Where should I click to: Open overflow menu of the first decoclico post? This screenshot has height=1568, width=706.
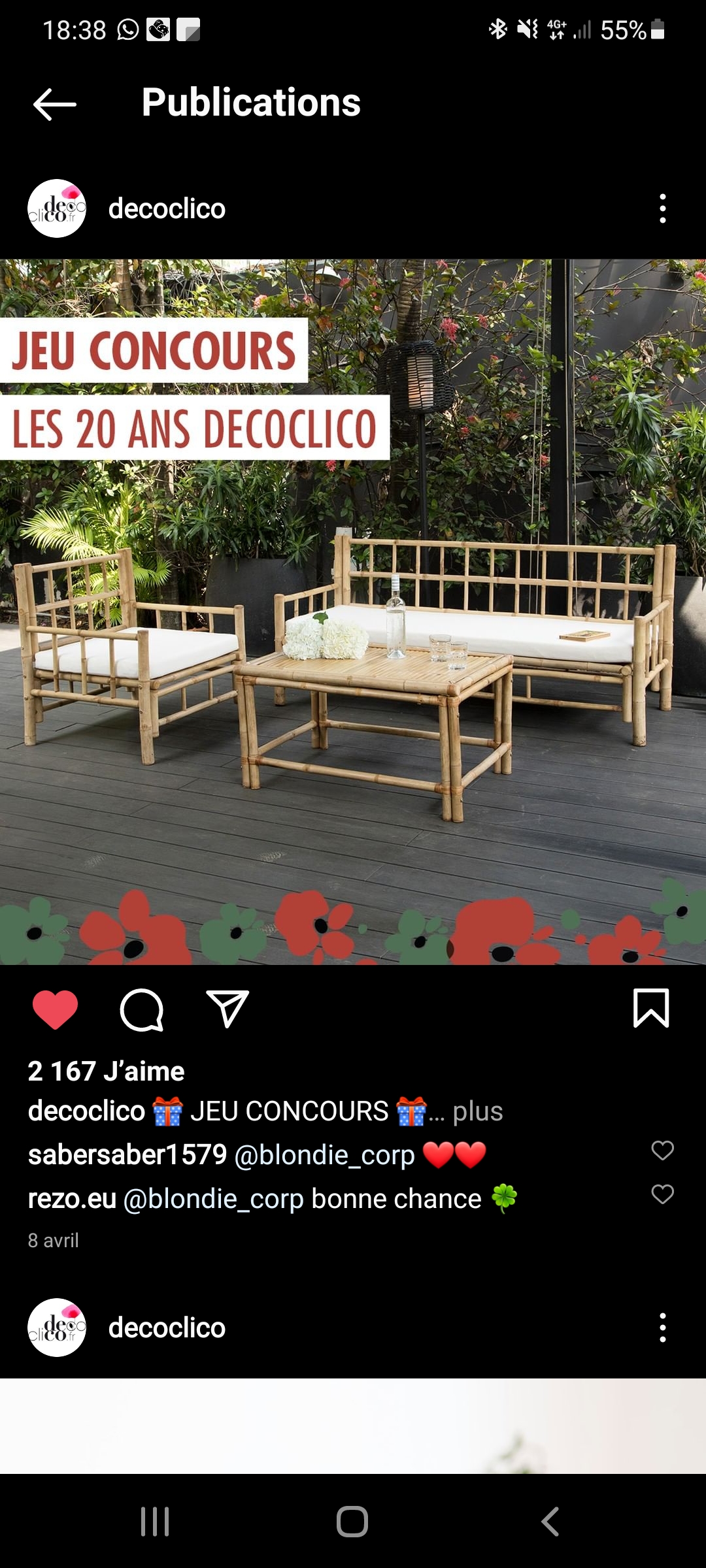662,209
